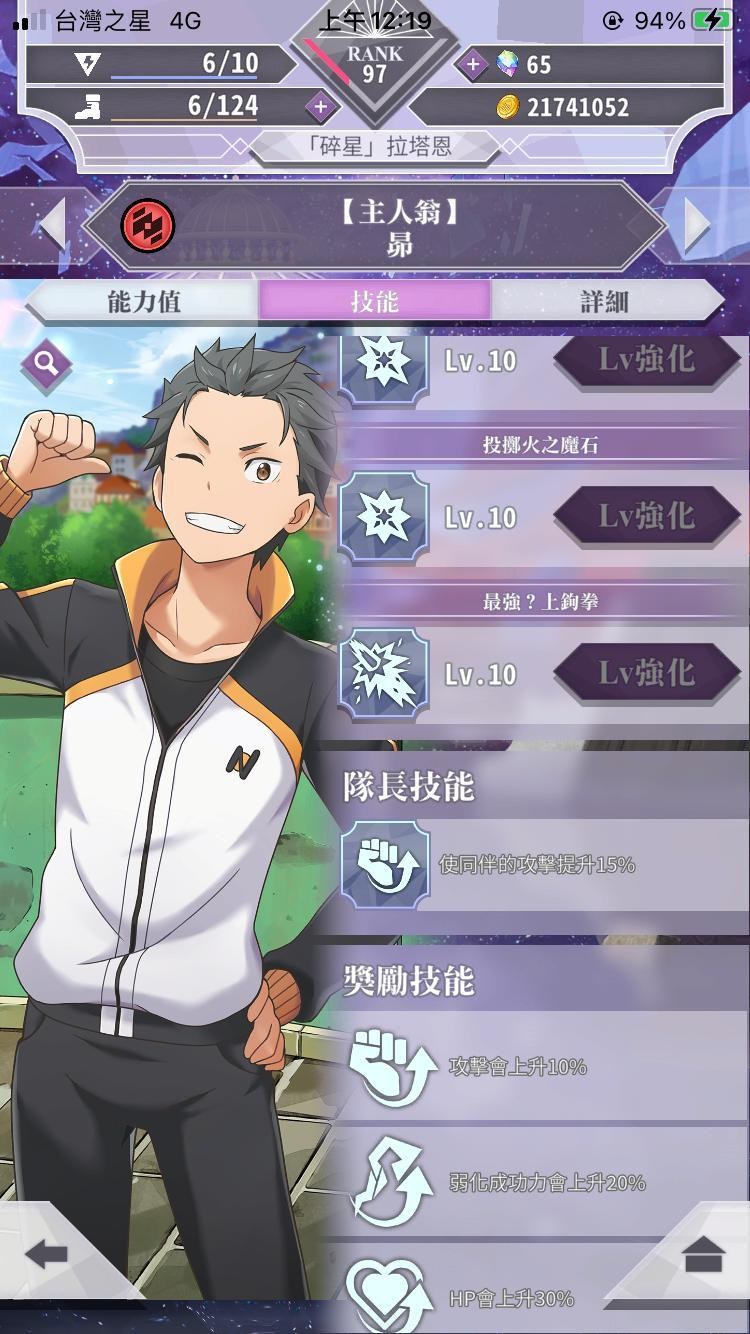Expand character capacity with plus beside 6/124
The width and height of the screenshot is (750, 1334).
pyautogui.click(x=320, y=106)
